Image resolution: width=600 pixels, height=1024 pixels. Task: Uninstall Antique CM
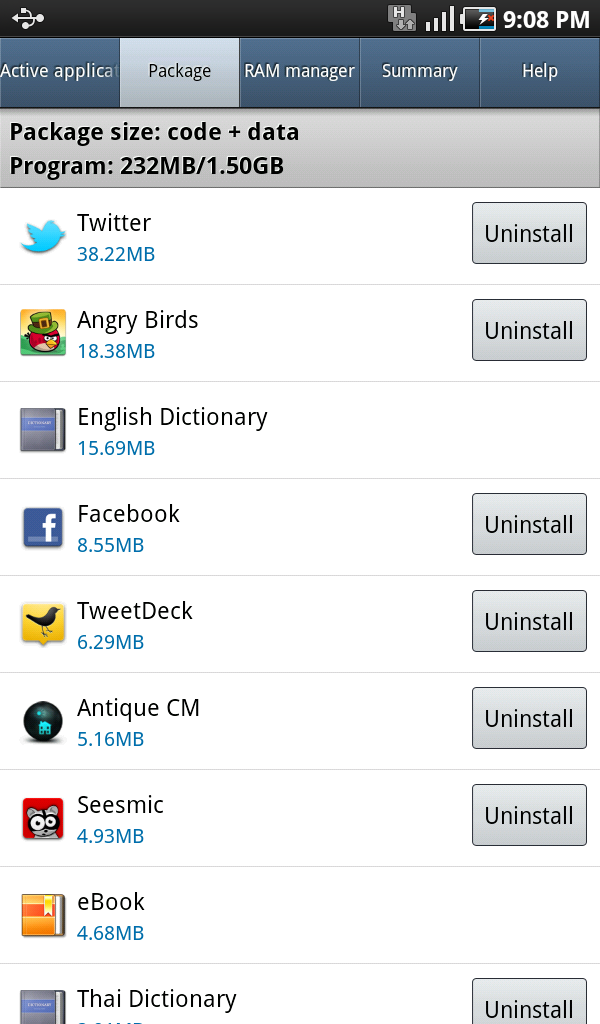click(x=529, y=718)
